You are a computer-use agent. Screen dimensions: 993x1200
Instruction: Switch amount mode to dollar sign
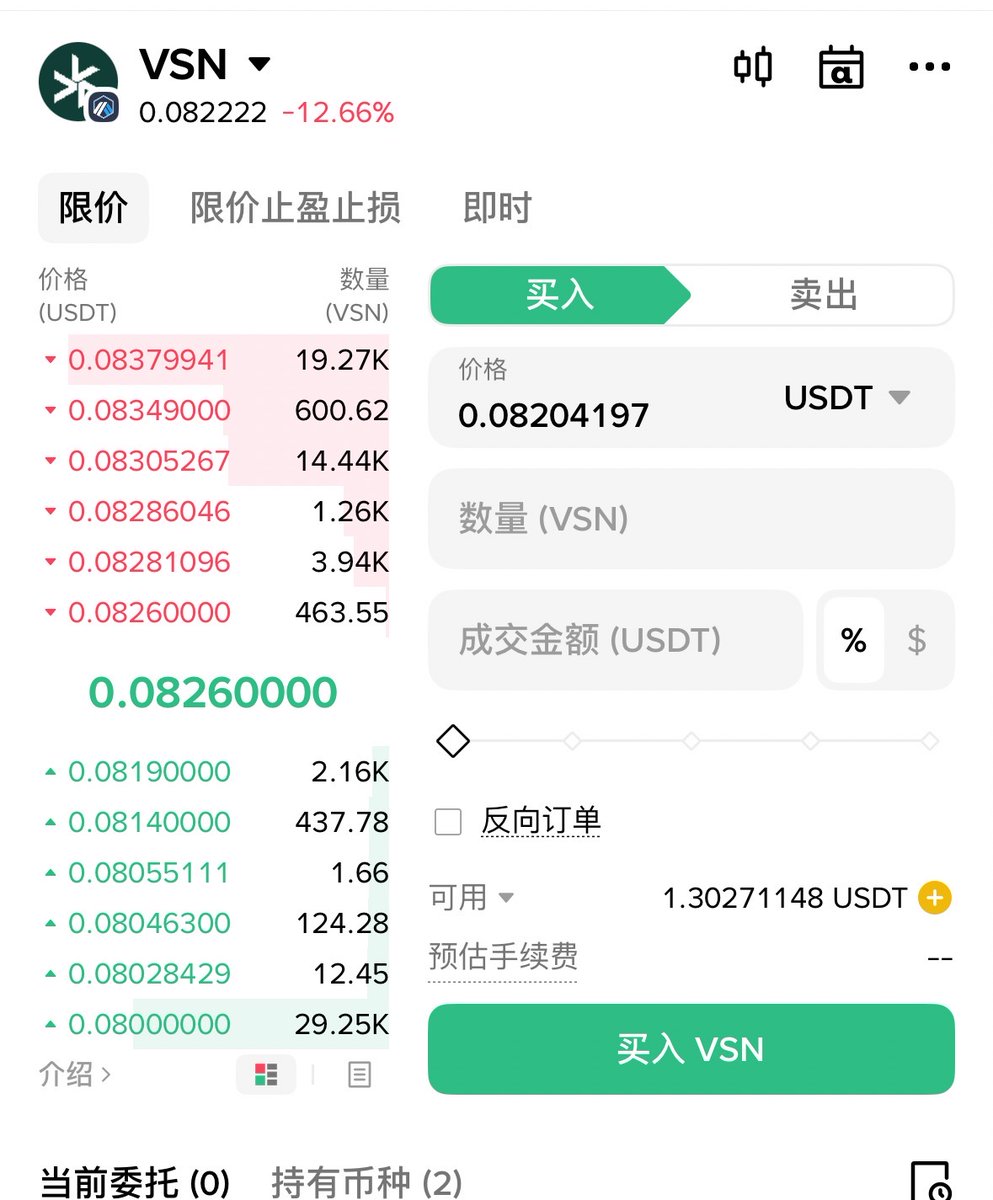pyautogui.click(x=917, y=640)
